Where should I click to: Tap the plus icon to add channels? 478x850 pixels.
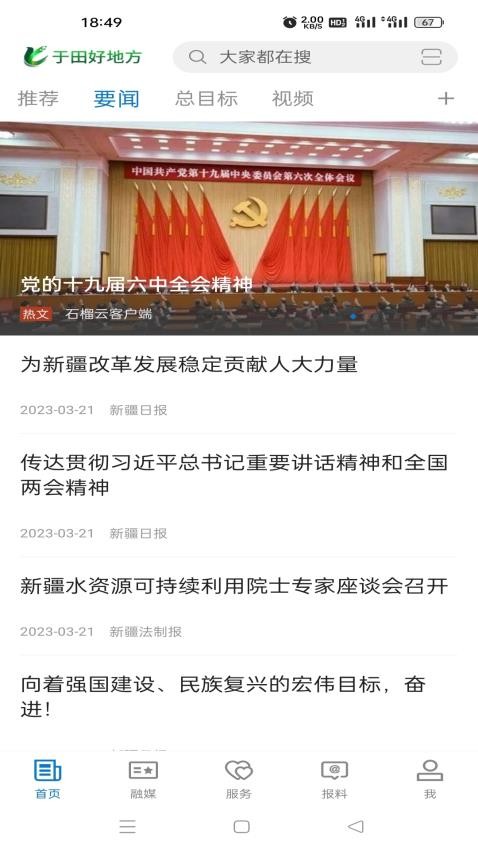[445, 98]
